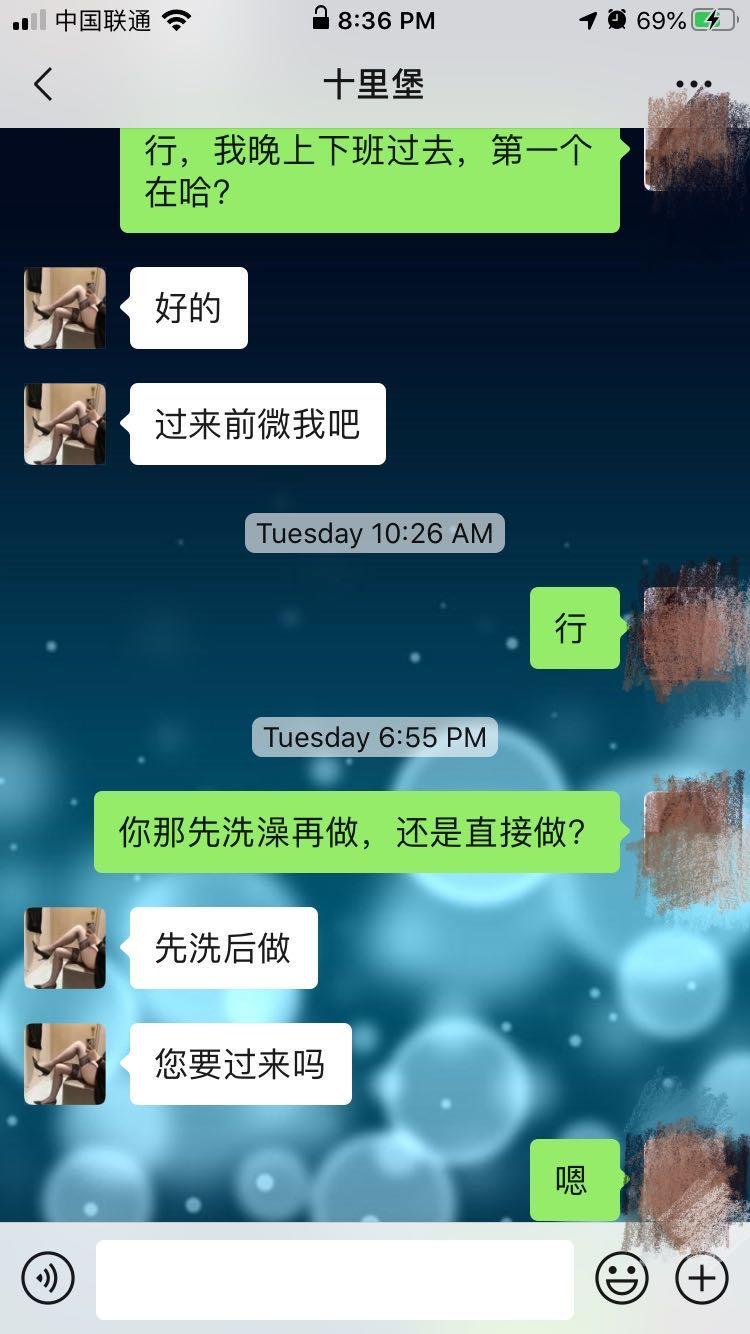Screen dimensions: 750x1334
Task: Open the plus attachment menu icon
Action: click(x=702, y=1277)
